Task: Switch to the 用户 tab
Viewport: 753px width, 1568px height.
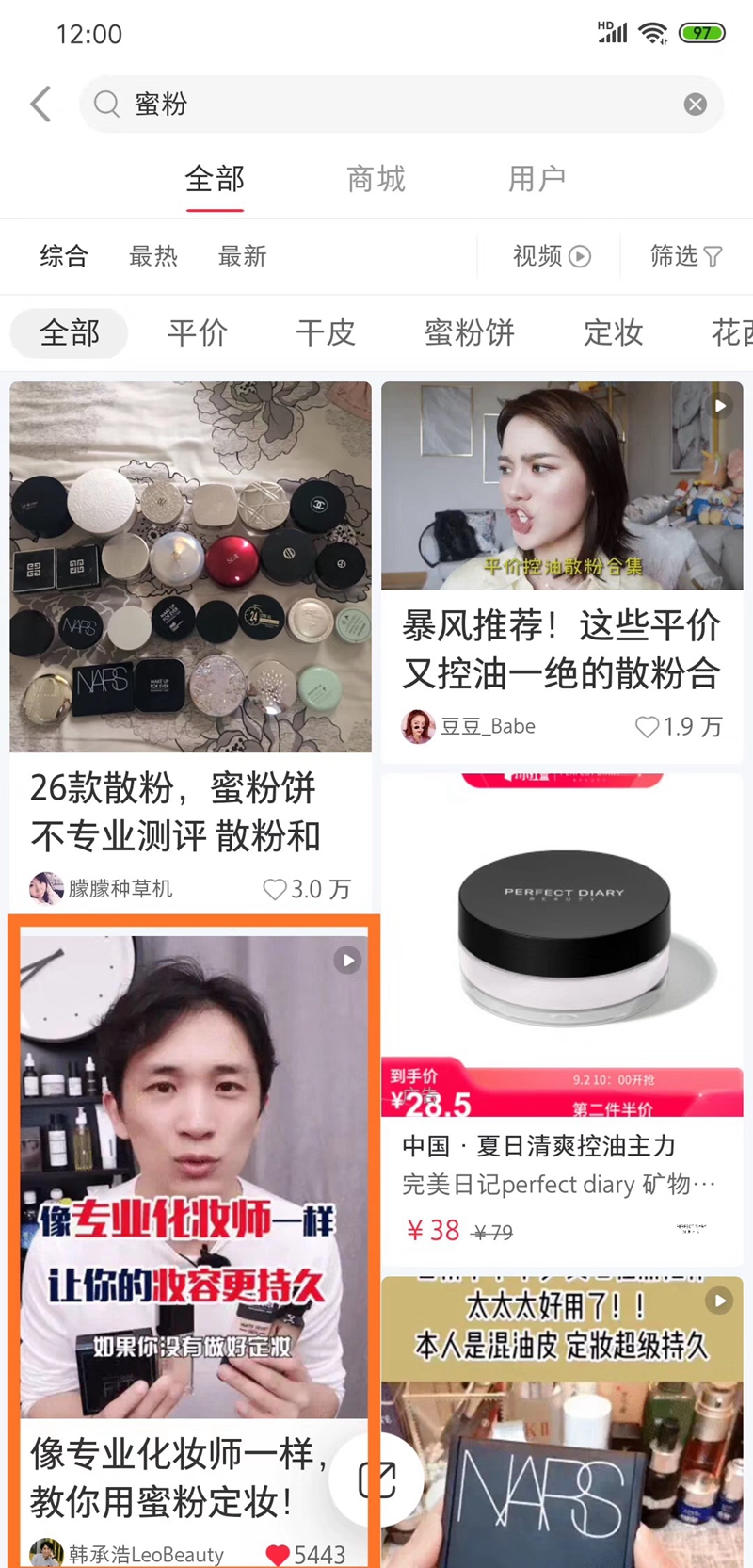Action: tap(537, 179)
